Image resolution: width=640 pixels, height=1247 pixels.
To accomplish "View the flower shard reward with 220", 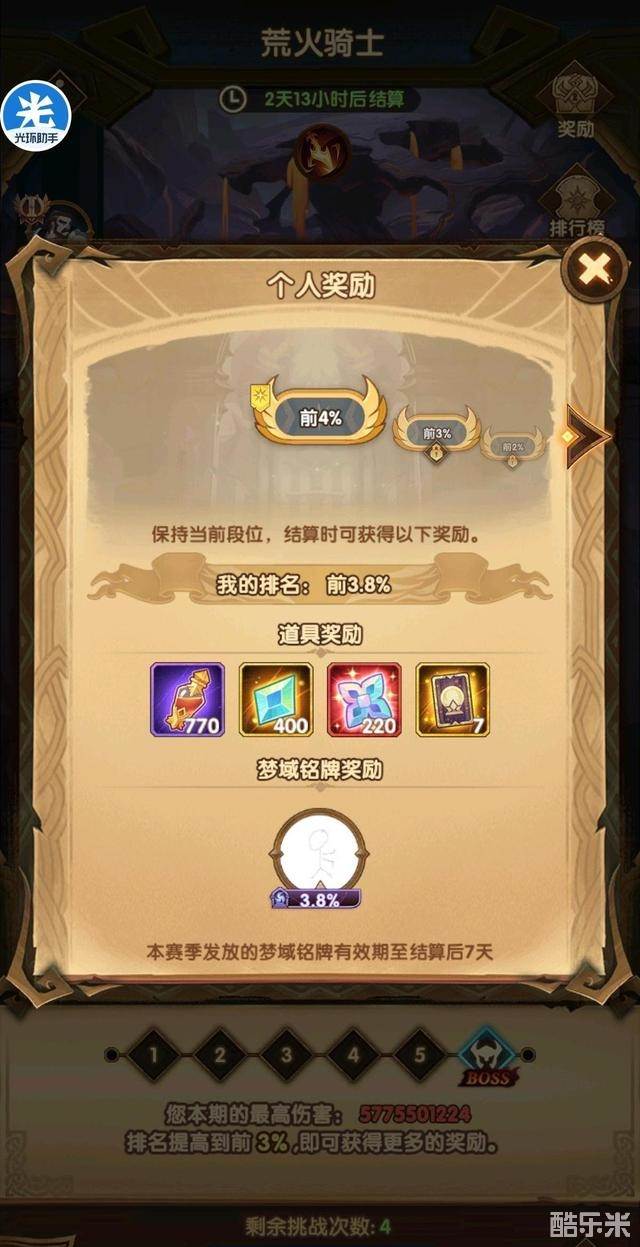I will point(364,699).
